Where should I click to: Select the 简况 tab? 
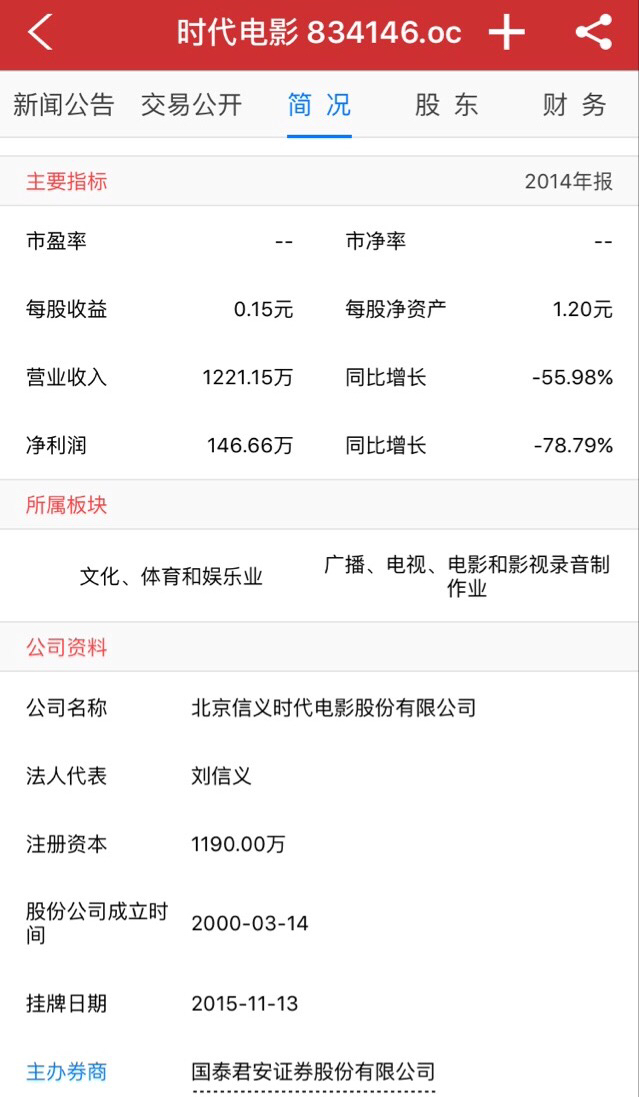point(319,105)
